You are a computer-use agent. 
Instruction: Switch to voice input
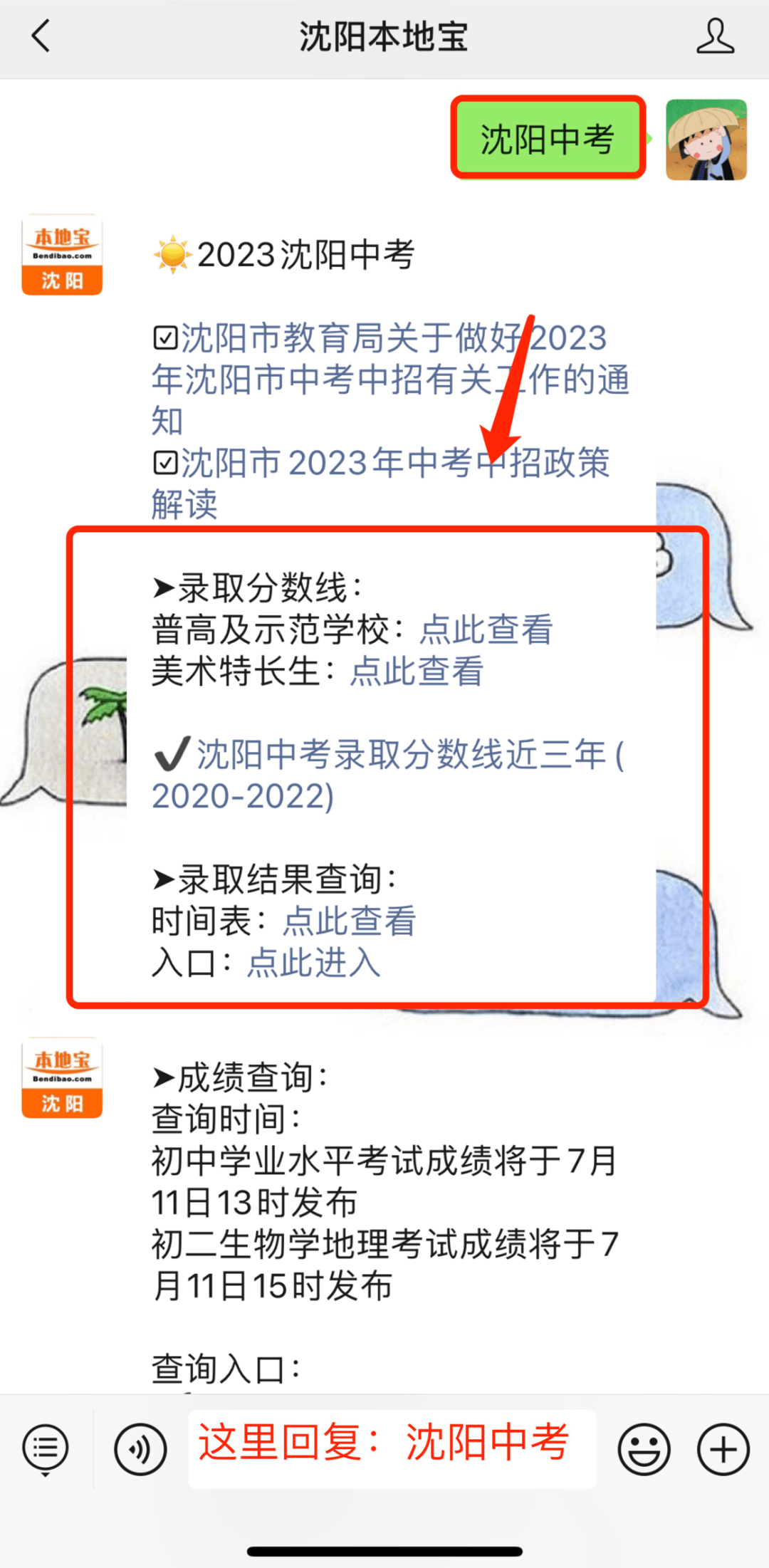tap(140, 1449)
